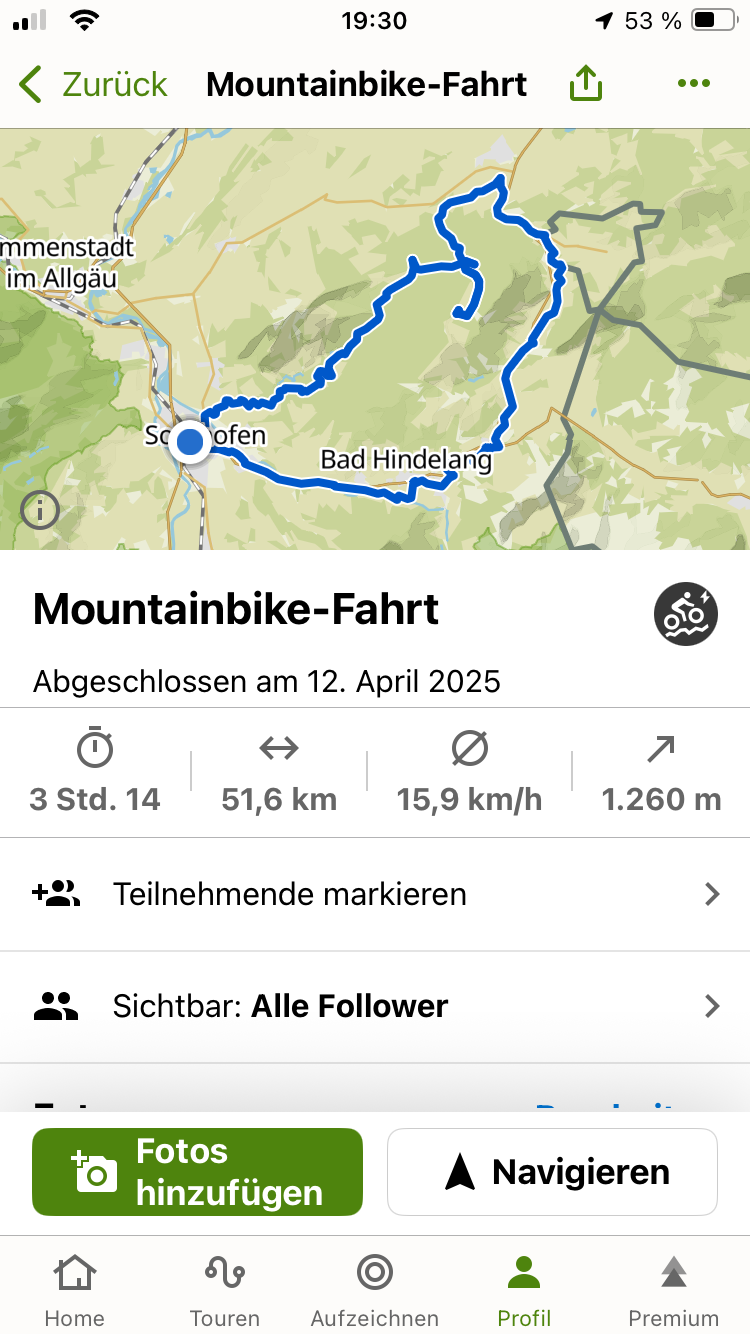This screenshot has width=750, height=1334.
Task: Open the Premium tab
Action: [673, 1291]
